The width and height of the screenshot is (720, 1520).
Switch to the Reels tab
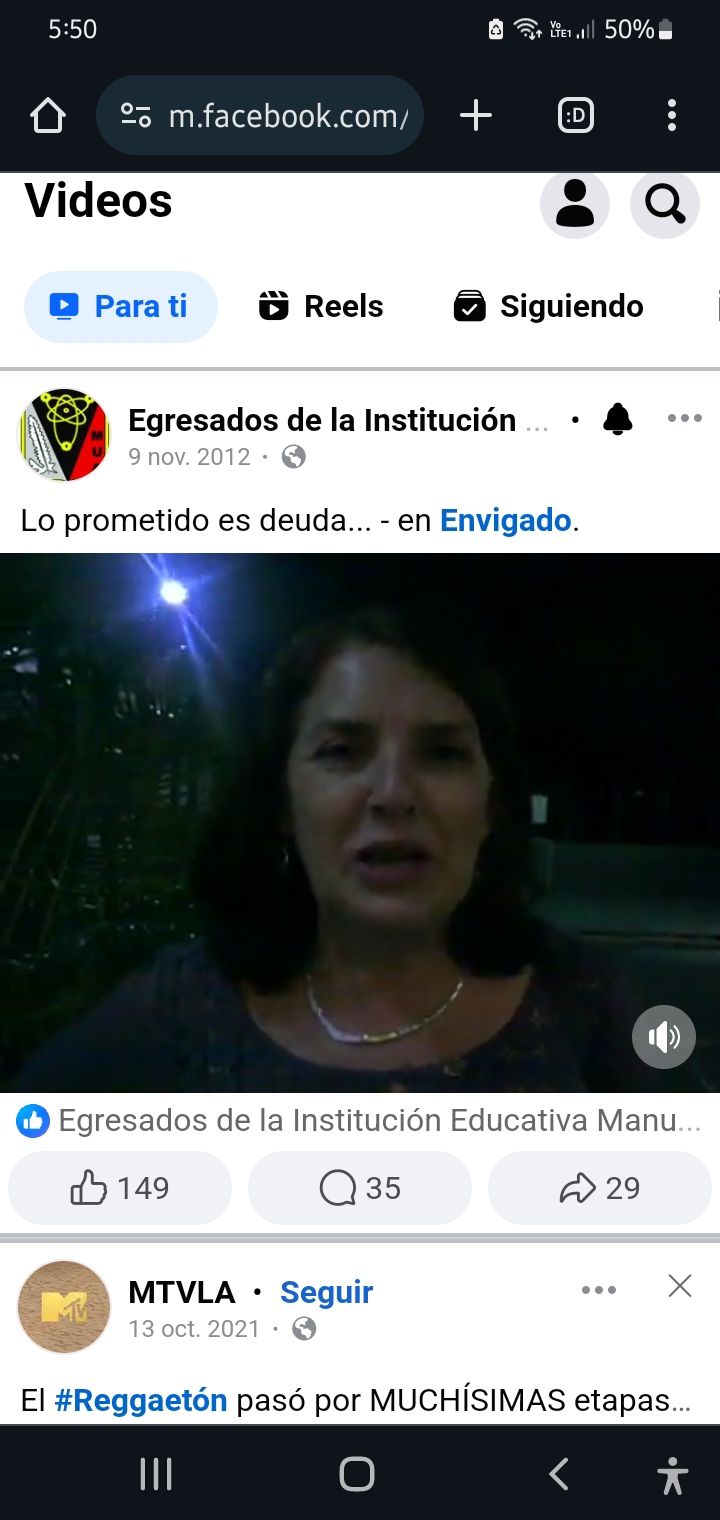[x=321, y=306]
